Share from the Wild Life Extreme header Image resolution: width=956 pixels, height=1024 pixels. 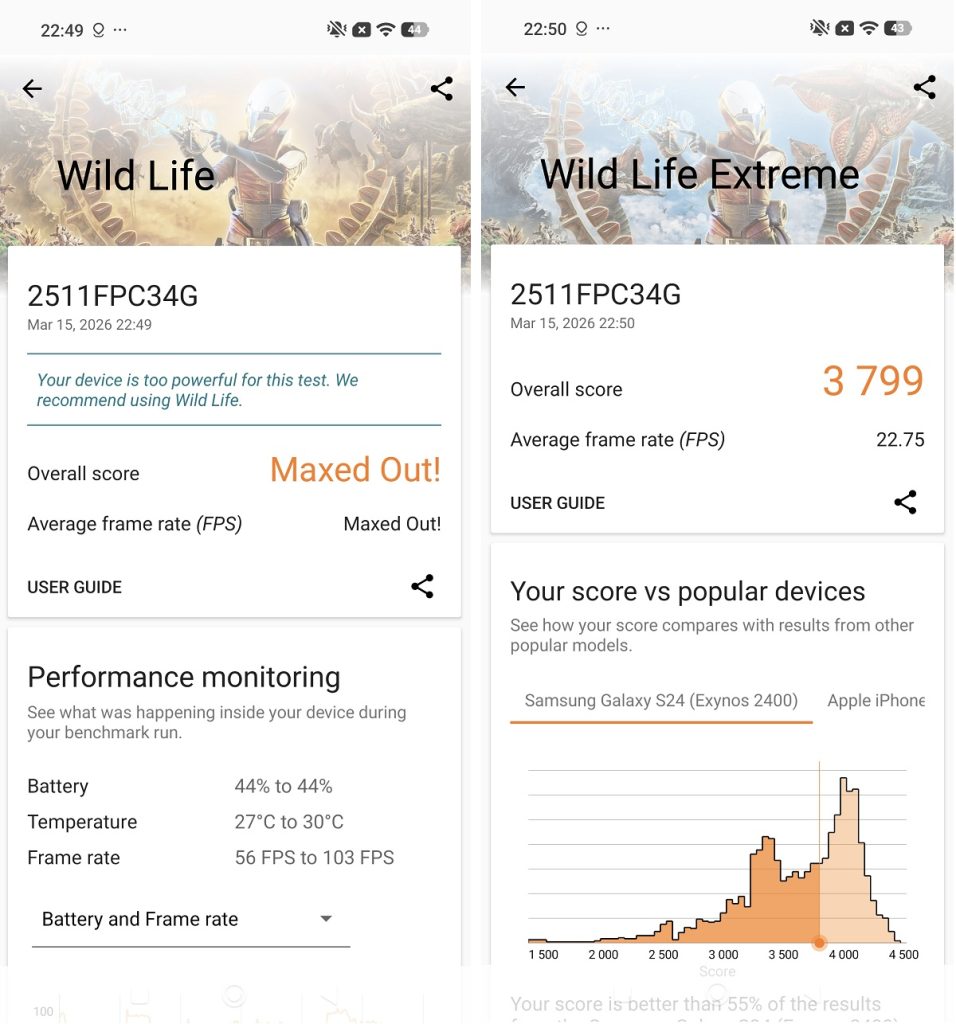[x=924, y=88]
